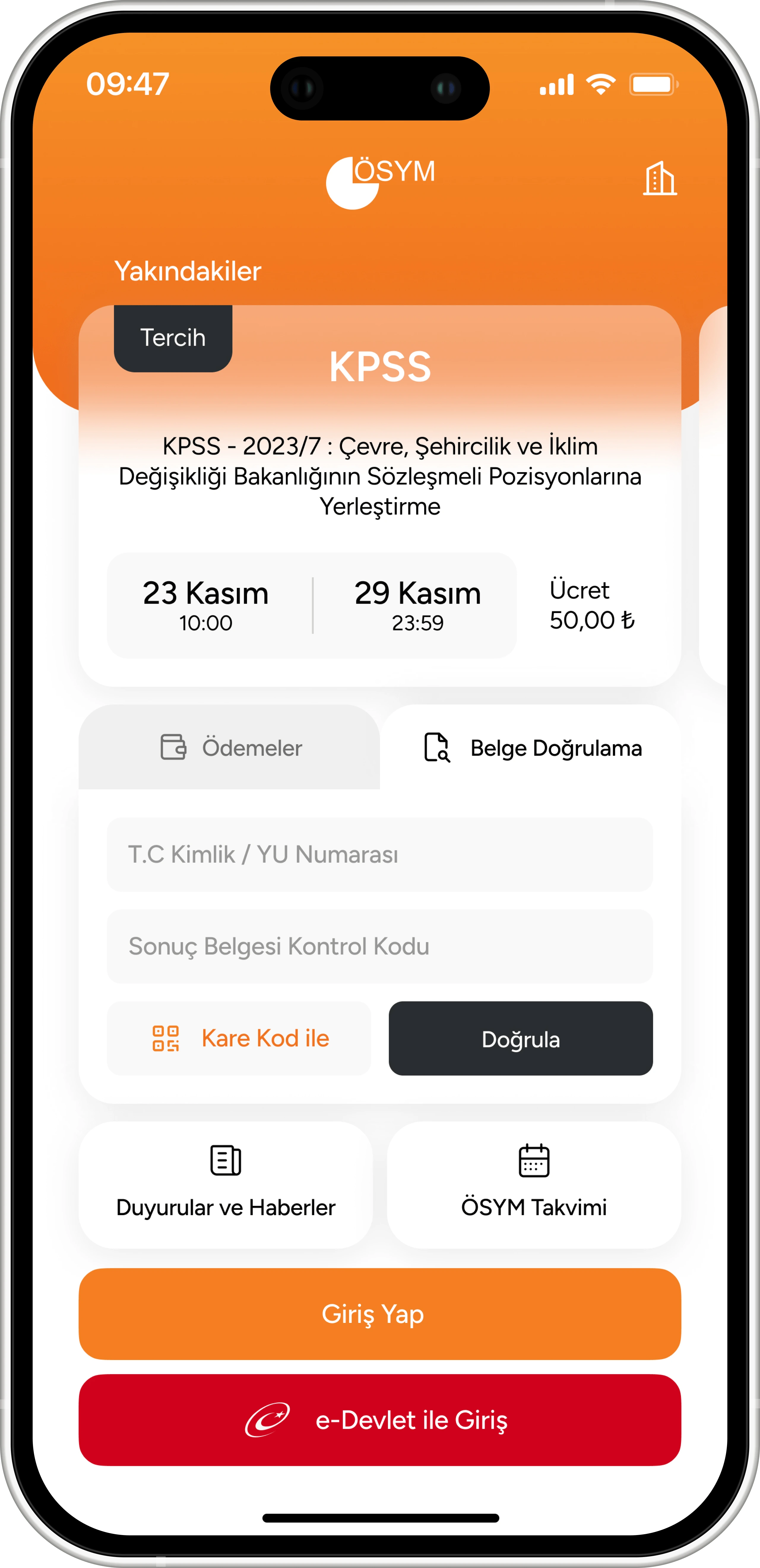This screenshot has height=1568, width=760.
Task: Open ÖSYM Takvimi
Action: pyautogui.click(x=534, y=1185)
